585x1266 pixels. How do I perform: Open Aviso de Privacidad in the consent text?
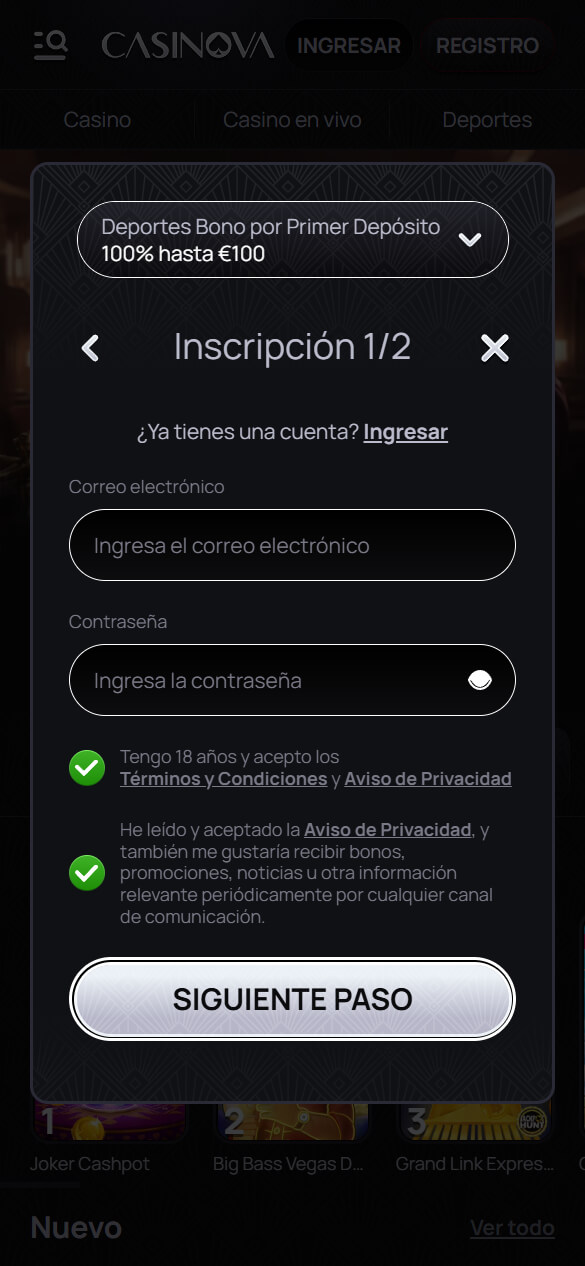pyautogui.click(x=387, y=830)
